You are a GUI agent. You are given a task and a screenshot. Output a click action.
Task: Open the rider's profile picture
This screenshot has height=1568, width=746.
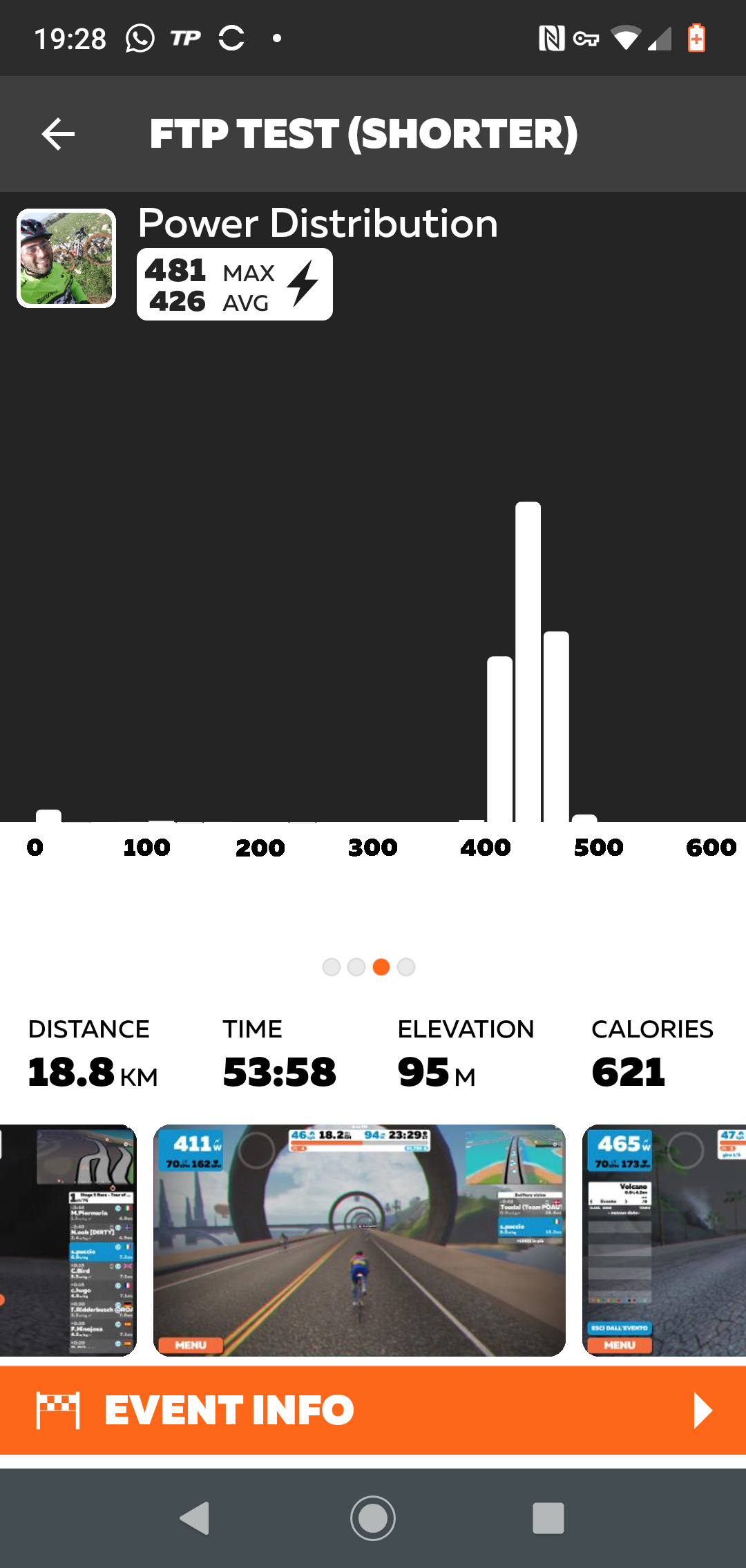66,258
